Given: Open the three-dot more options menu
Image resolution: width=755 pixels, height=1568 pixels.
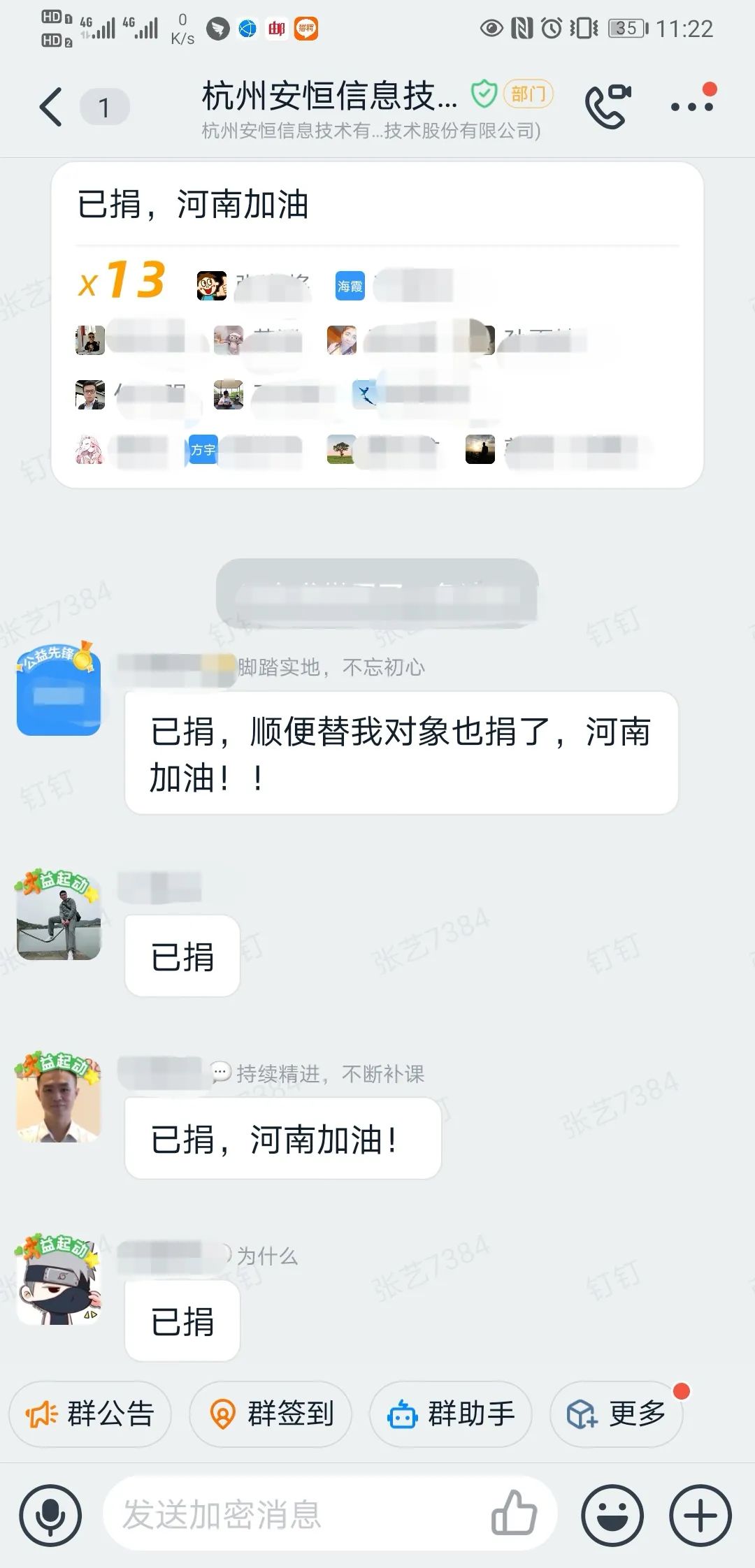Looking at the screenshot, I should point(691,107).
